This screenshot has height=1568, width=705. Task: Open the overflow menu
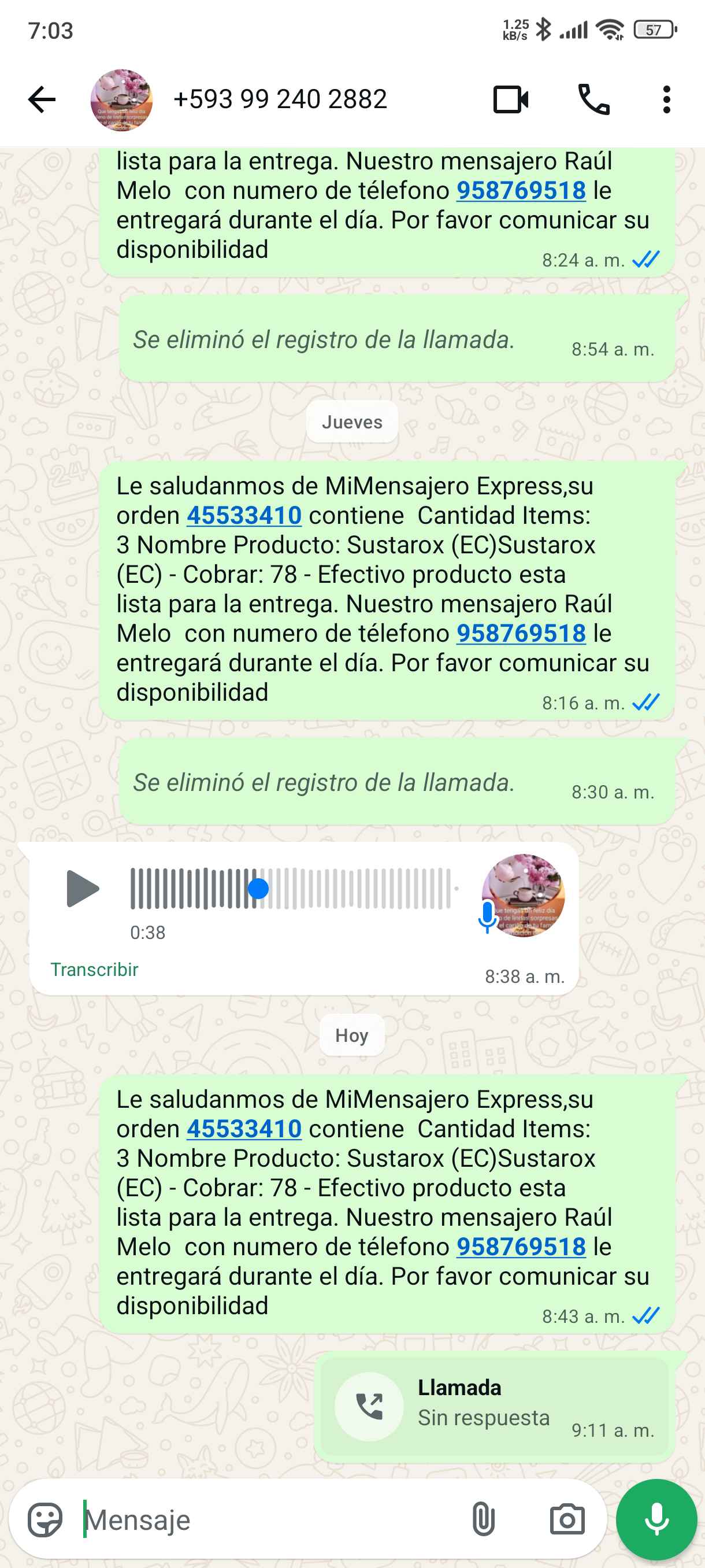click(667, 99)
